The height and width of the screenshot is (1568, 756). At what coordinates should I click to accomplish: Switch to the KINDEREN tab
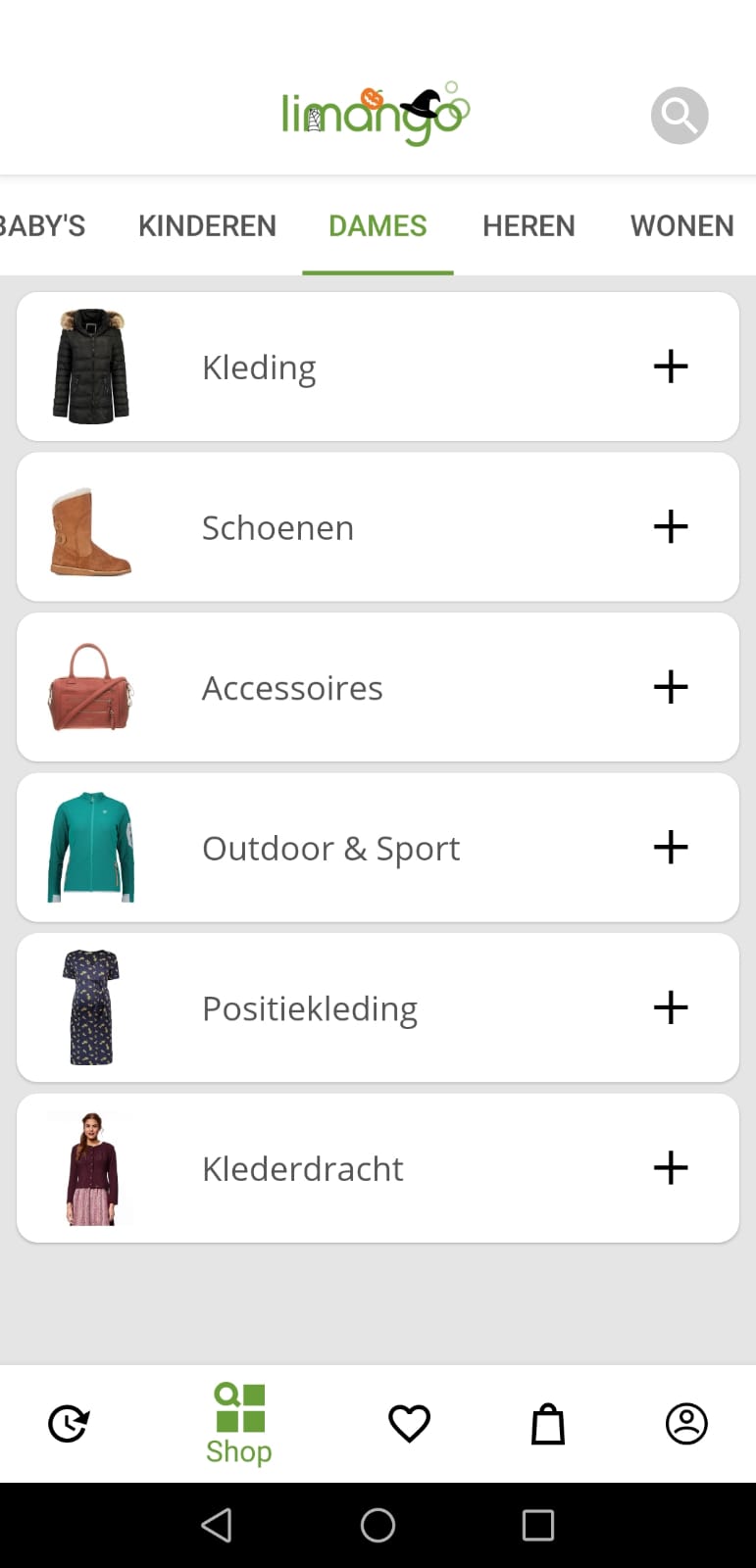pos(206,225)
